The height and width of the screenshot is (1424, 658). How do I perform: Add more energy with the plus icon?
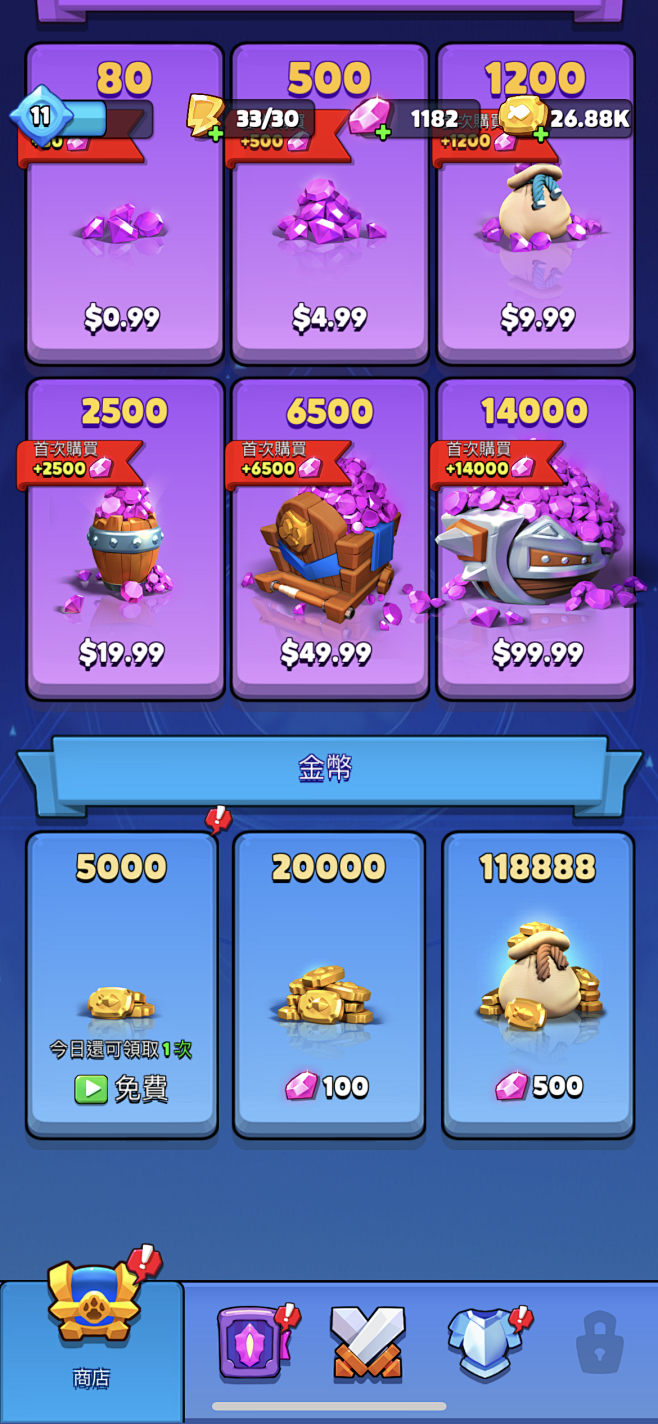tap(215, 133)
